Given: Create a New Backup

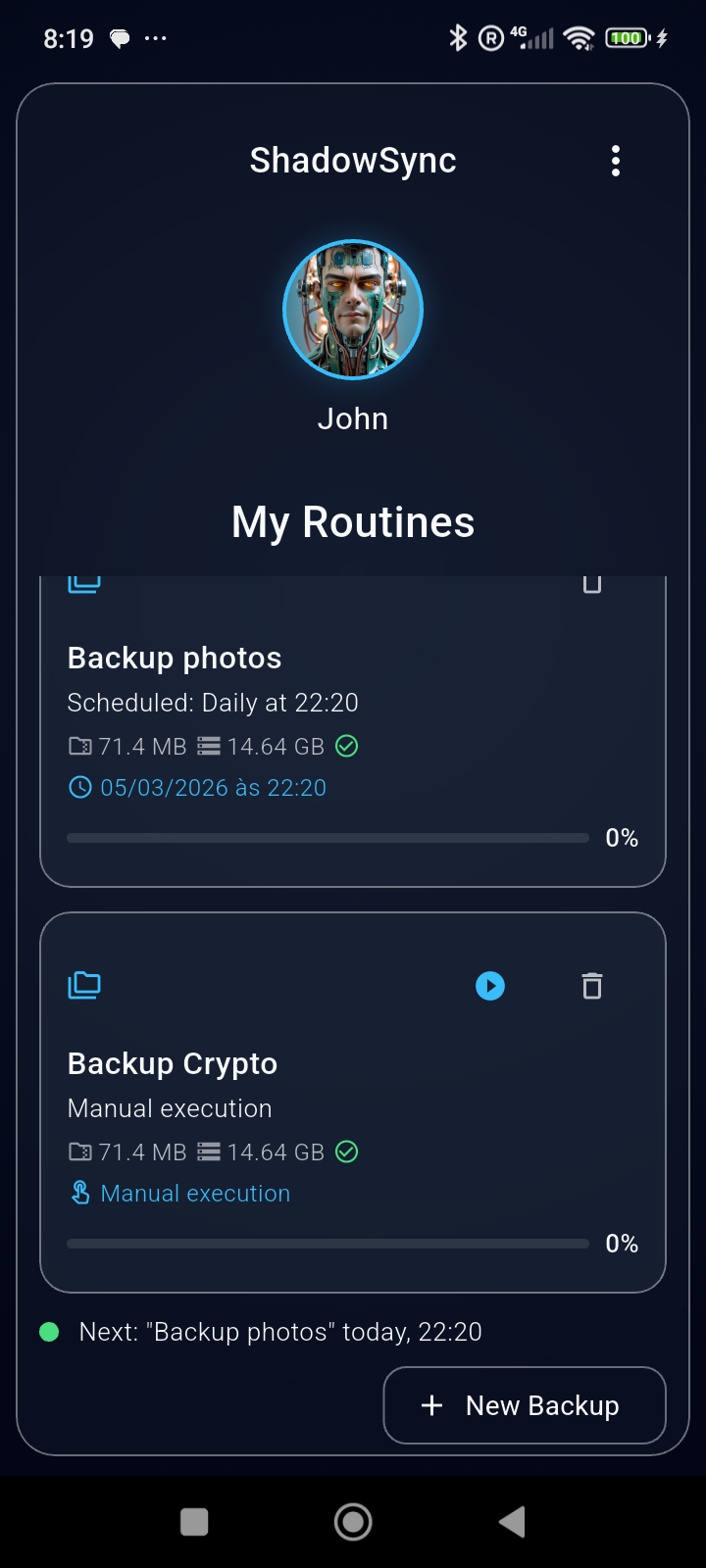Looking at the screenshot, I should (525, 1405).
